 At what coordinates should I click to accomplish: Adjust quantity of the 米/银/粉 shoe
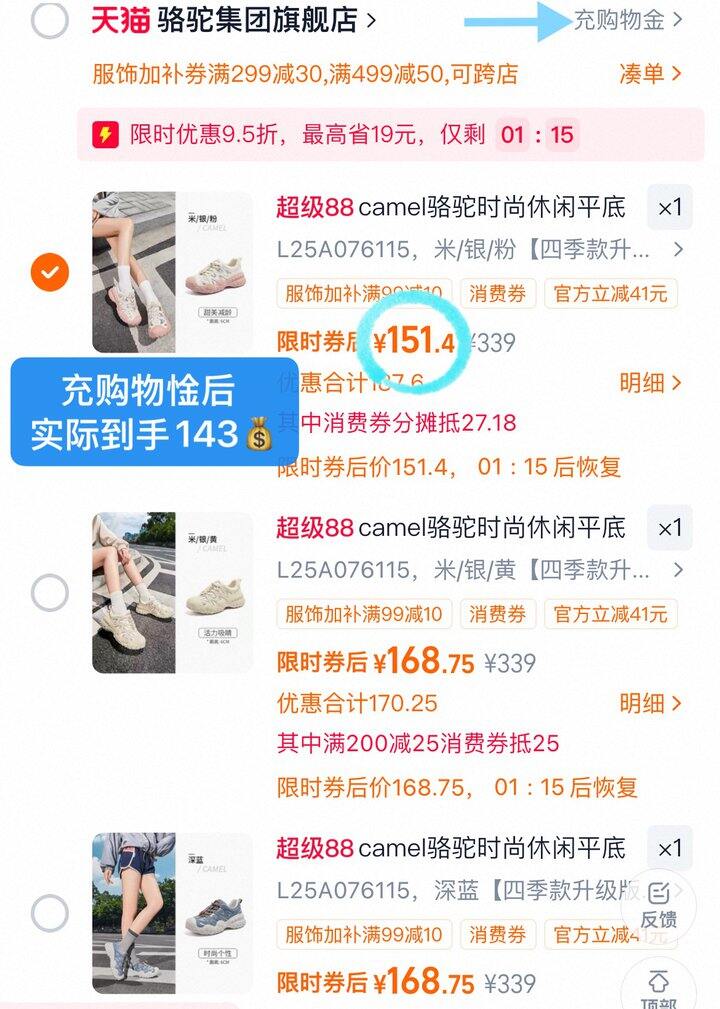(670, 208)
